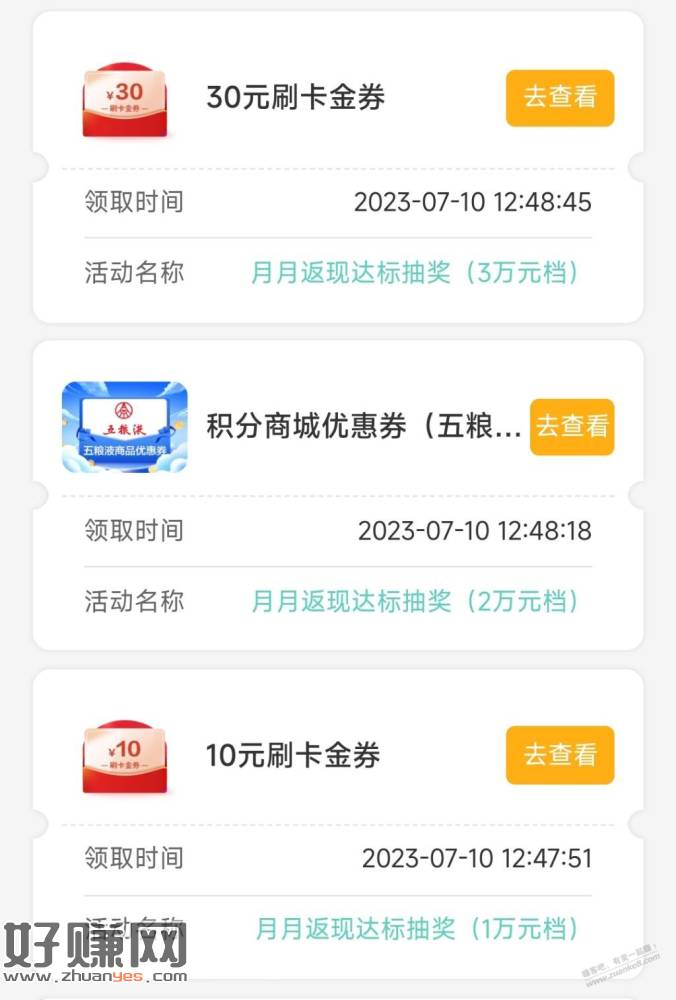Tap 去查看 for the 30元刷卡金券
The height and width of the screenshot is (1000, 676).
[x=559, y=97]
